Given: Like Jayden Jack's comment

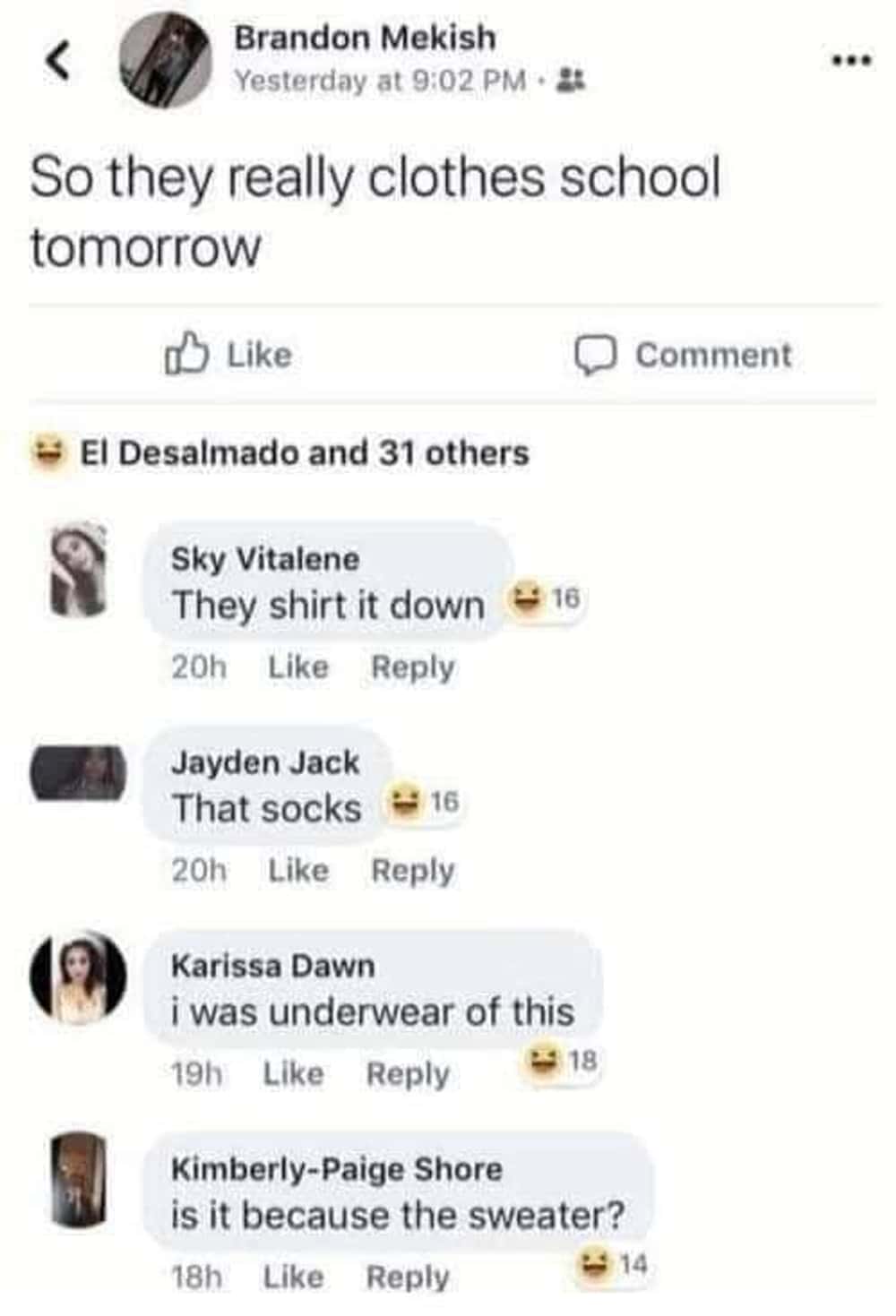Looking at the screenshot, I should pos(298,871).
